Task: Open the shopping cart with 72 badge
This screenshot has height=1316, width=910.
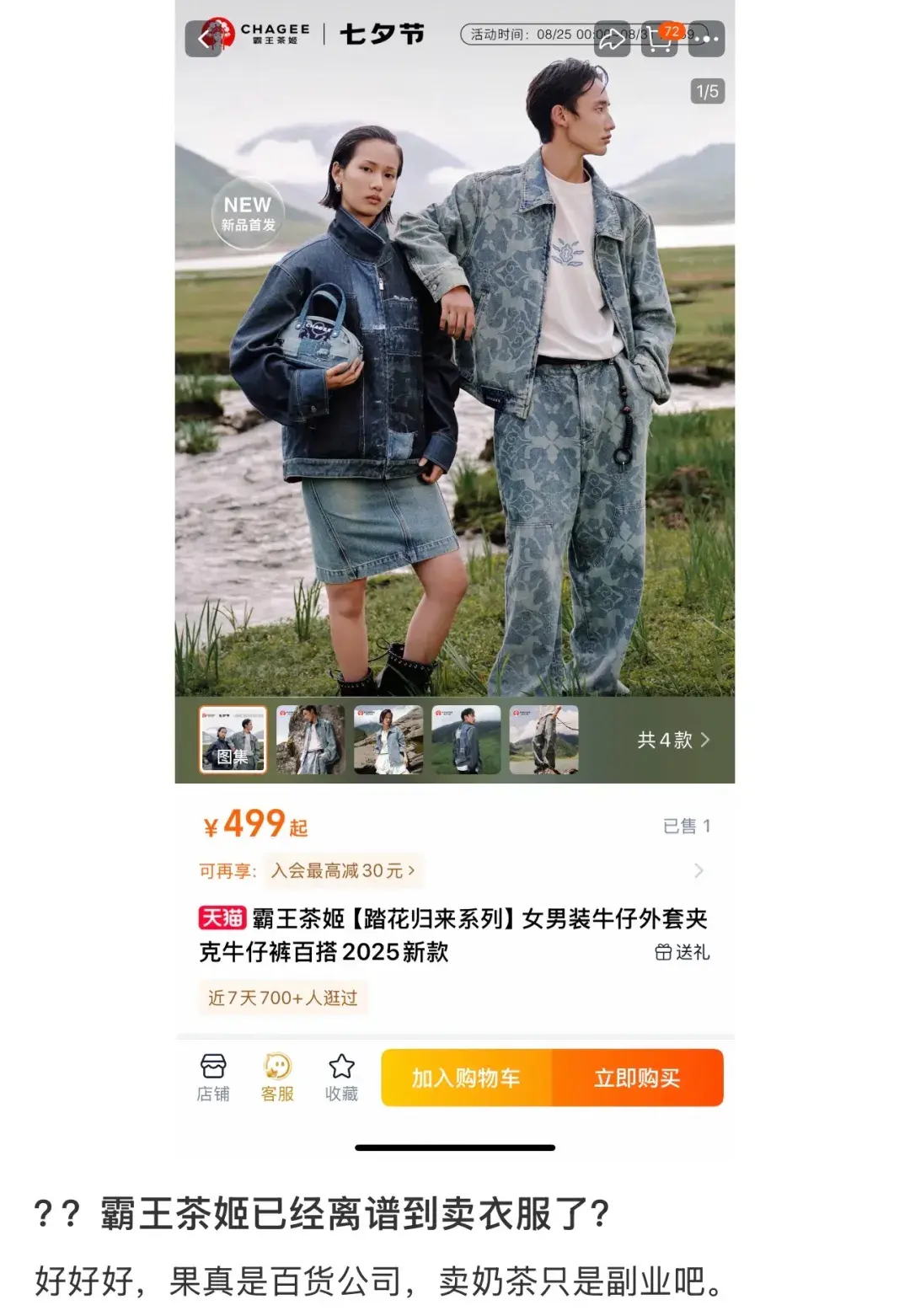Action: coord(660,39)
